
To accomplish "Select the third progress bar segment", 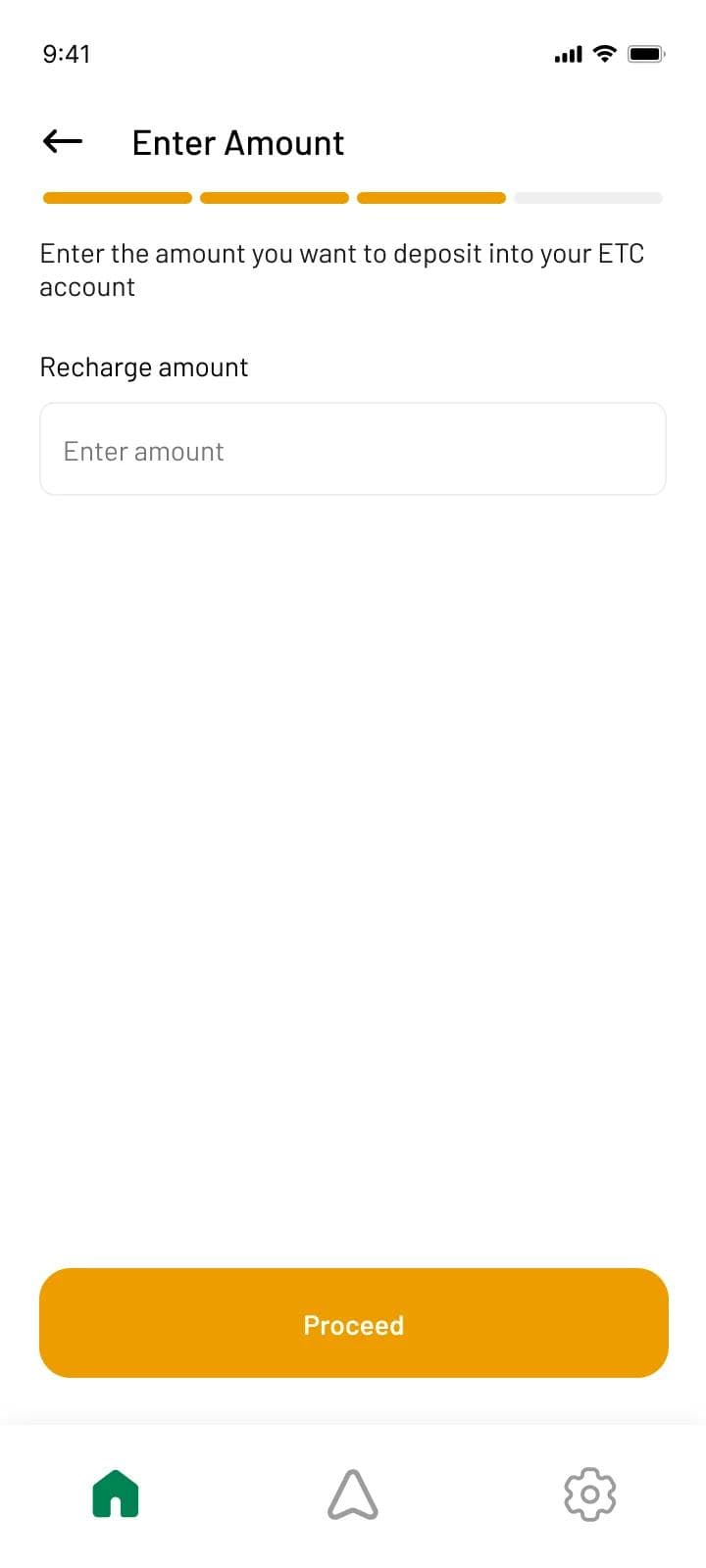I will 430,197.
